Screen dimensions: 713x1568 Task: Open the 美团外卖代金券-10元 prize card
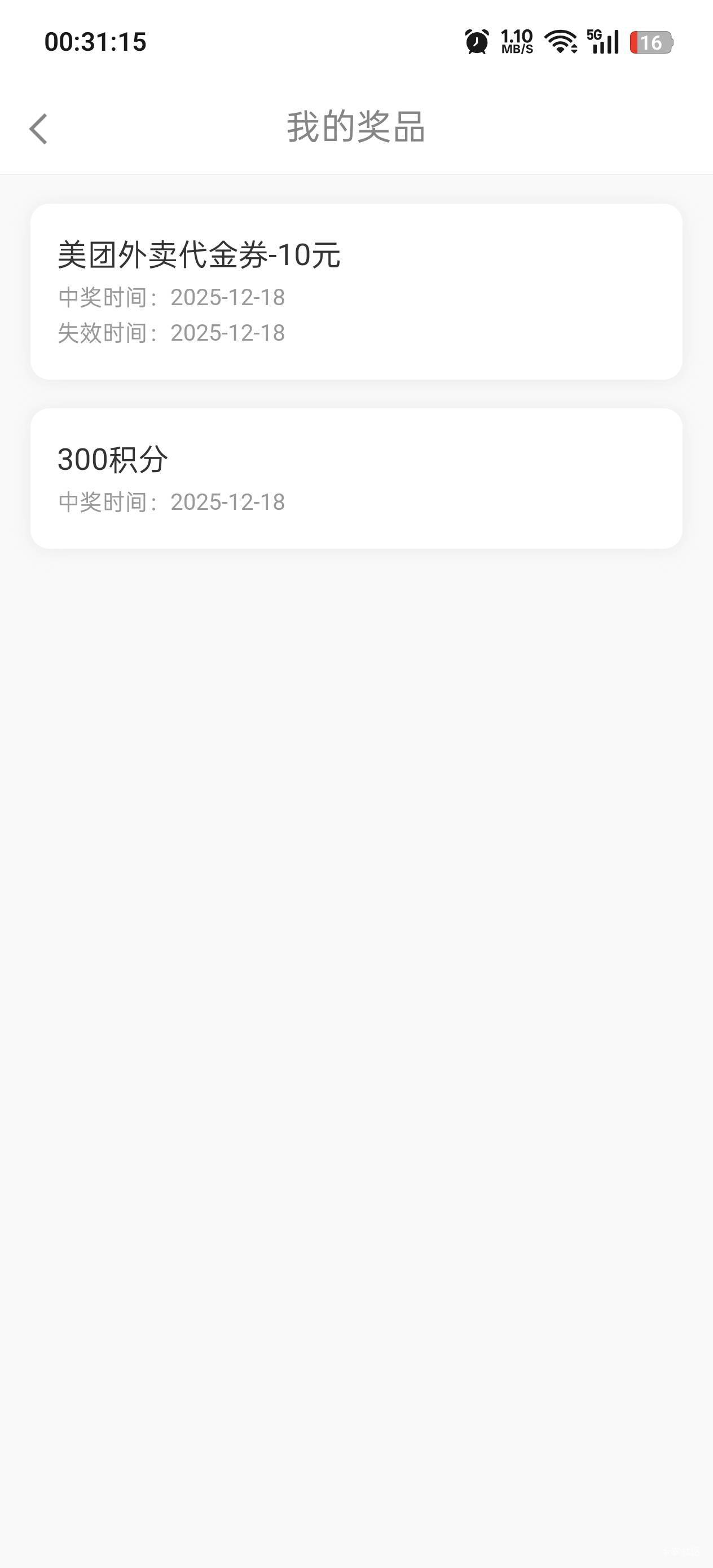coord(355,292)
